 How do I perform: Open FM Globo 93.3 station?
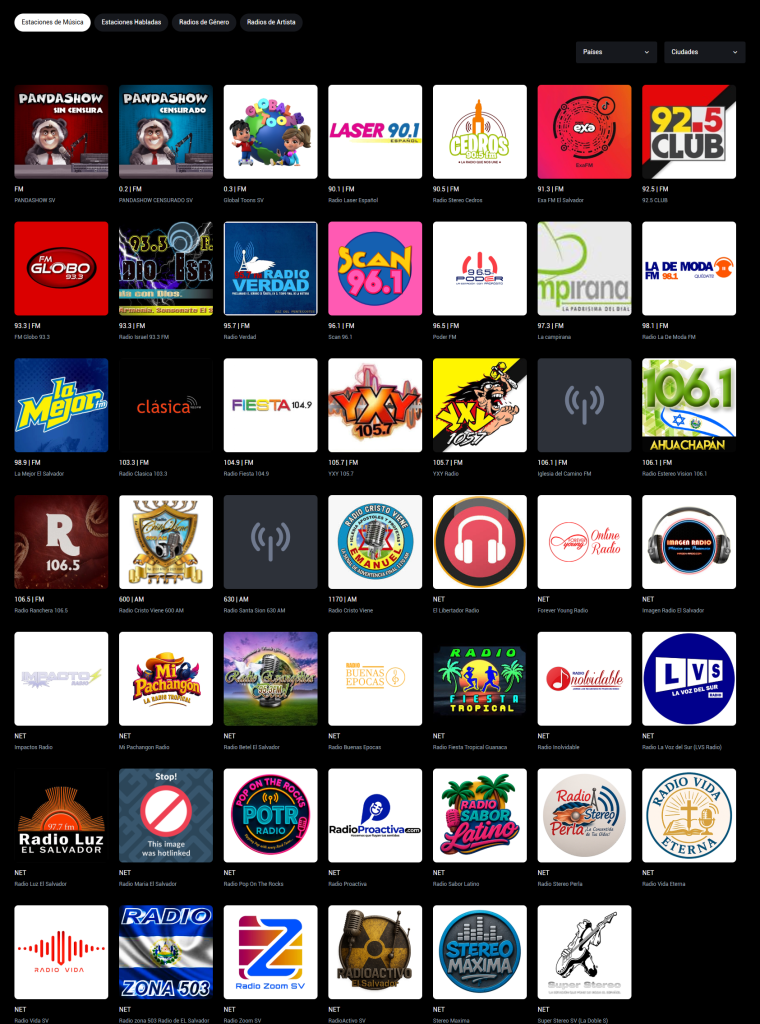point(61,269)
